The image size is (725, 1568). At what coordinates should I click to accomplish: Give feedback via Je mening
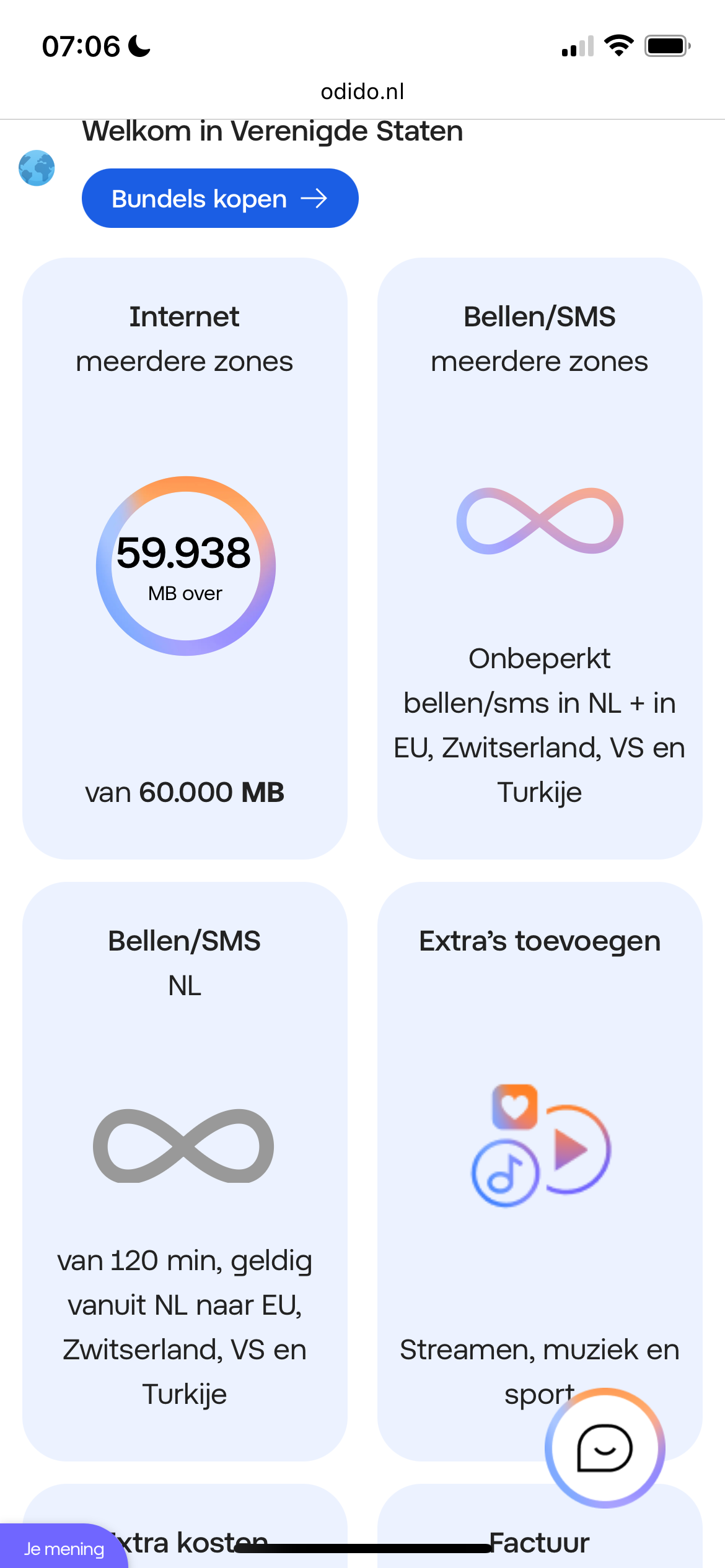tap(64, 1547)
